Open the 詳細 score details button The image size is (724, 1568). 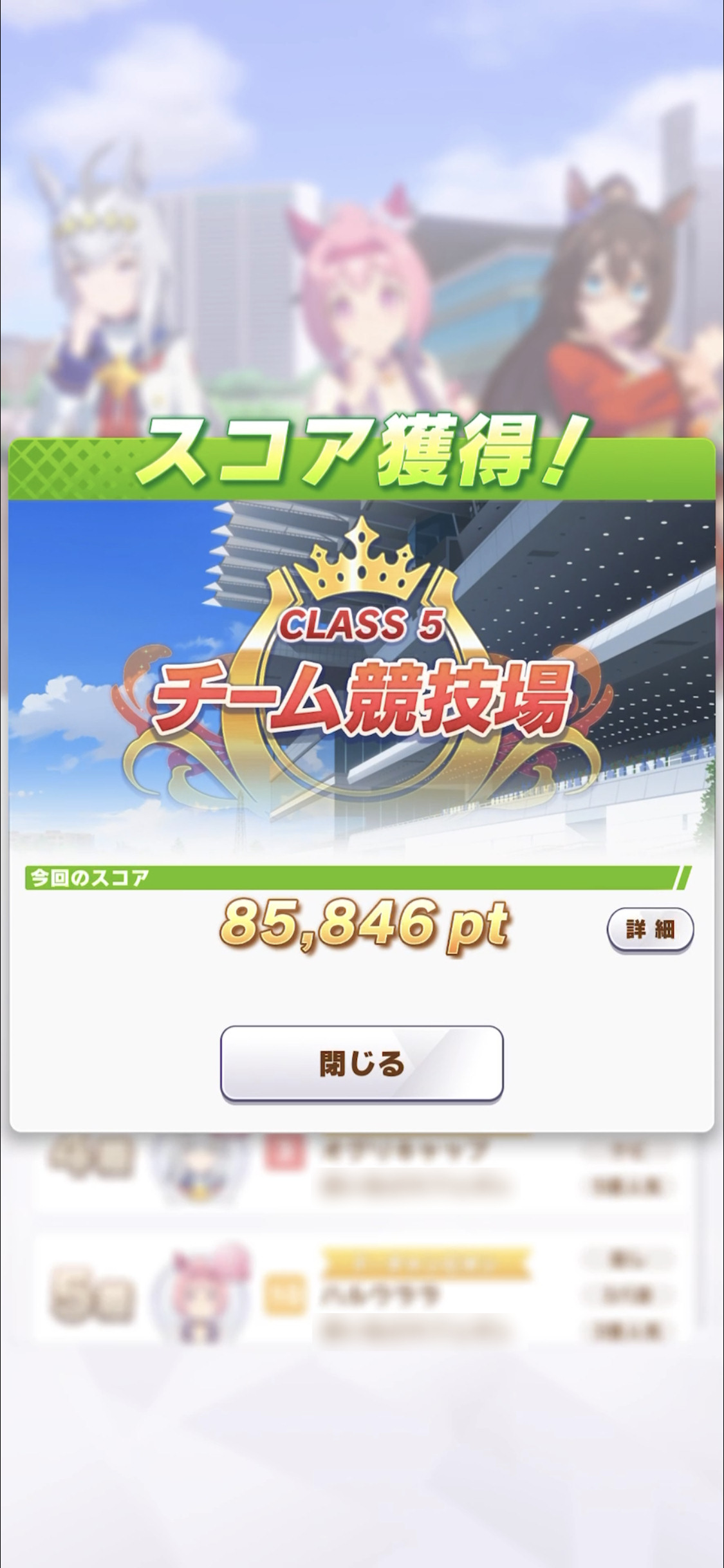click(x=650, y=929)
